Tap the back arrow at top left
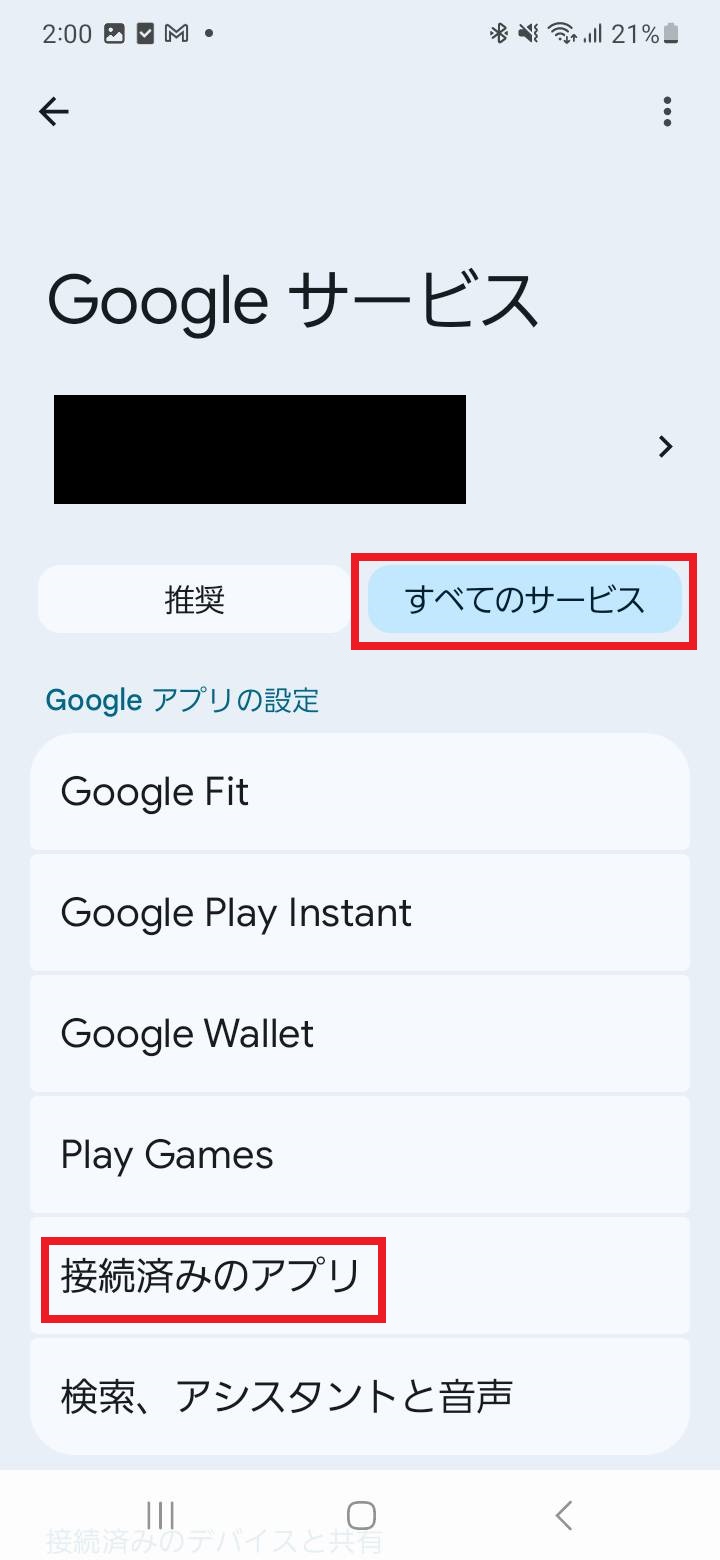 54,111
